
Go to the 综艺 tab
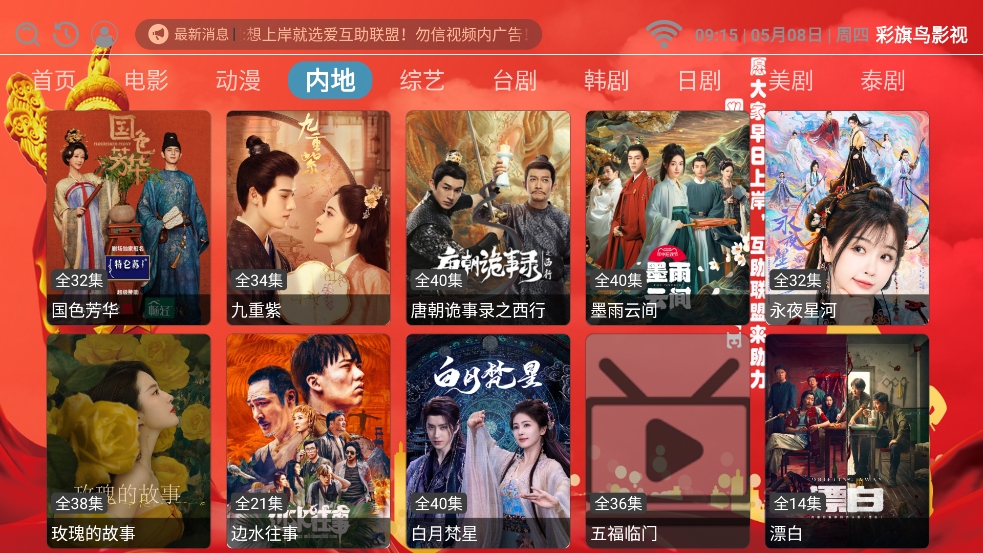click(422, 80)
